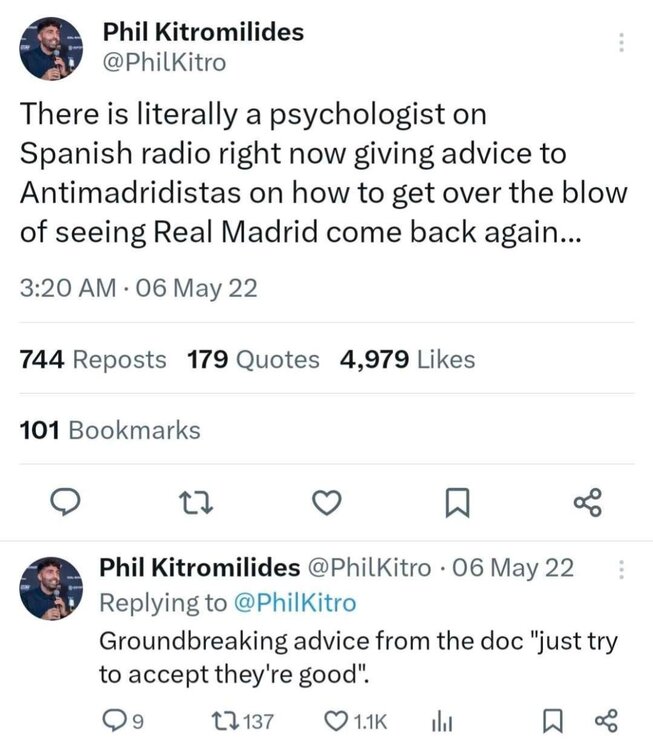The height and width of the screenshot is (750, 653).
Task: View the 179 Quotes
Action: pyautogui.click(x=253, y=360)
